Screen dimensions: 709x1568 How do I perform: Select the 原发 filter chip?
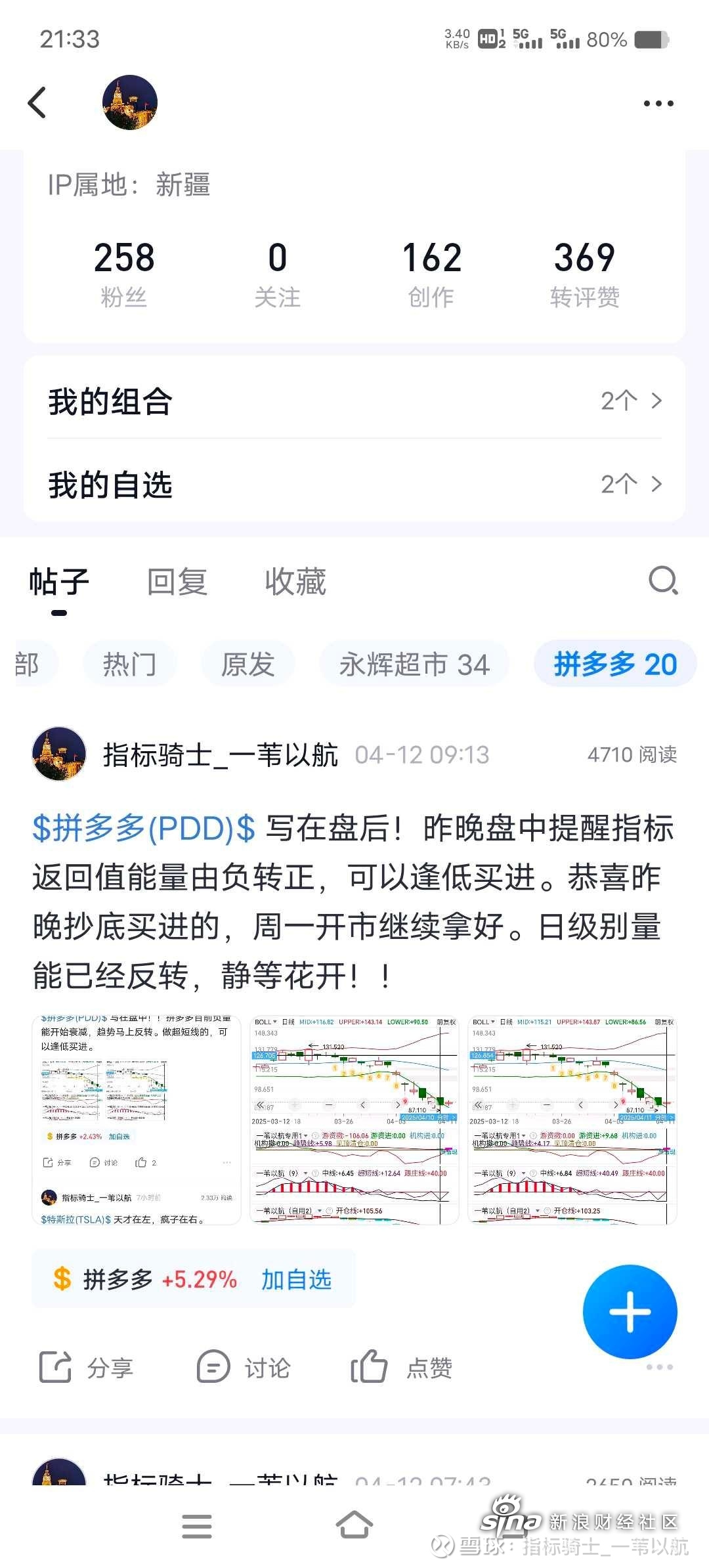click(x=247, y=664)
